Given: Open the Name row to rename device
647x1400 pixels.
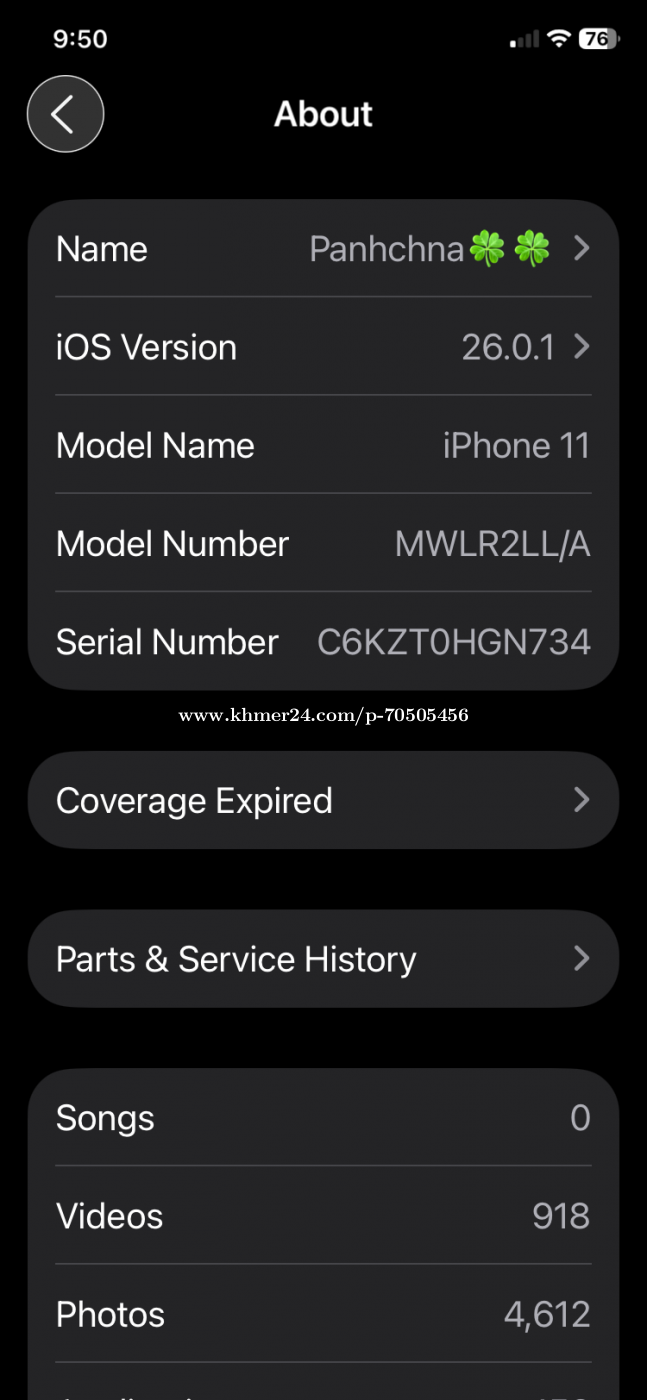Looking at the screenshot, I should click(323, 249).
